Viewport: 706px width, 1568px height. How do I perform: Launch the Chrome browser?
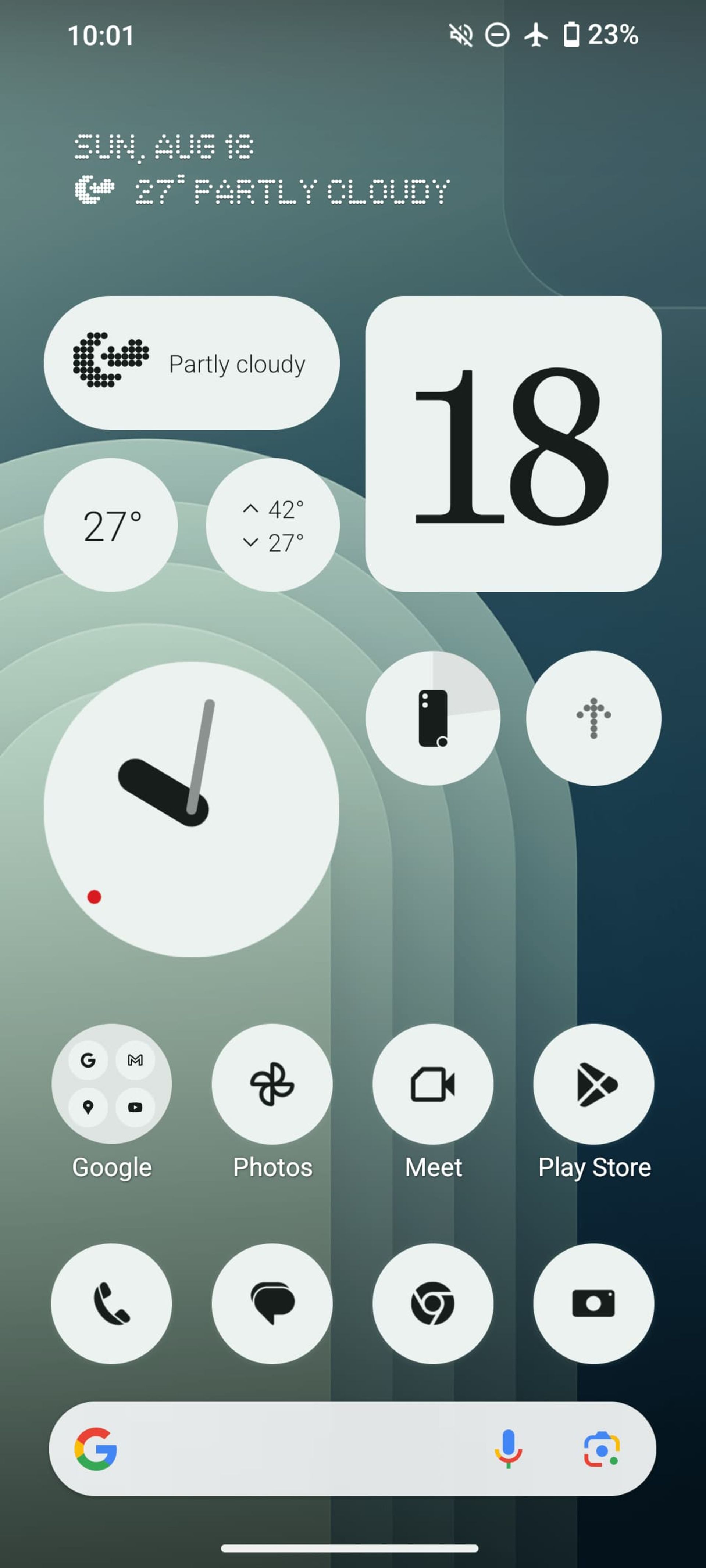point(433,1303)
